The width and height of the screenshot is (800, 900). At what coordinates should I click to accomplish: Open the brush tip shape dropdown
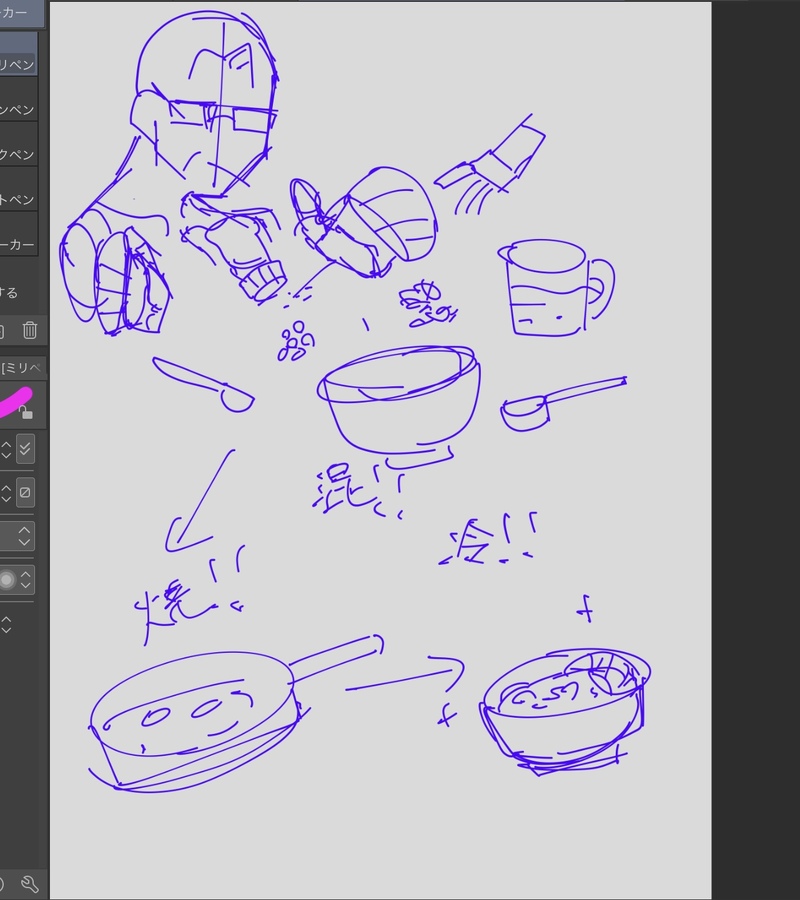tap(26, 580)
